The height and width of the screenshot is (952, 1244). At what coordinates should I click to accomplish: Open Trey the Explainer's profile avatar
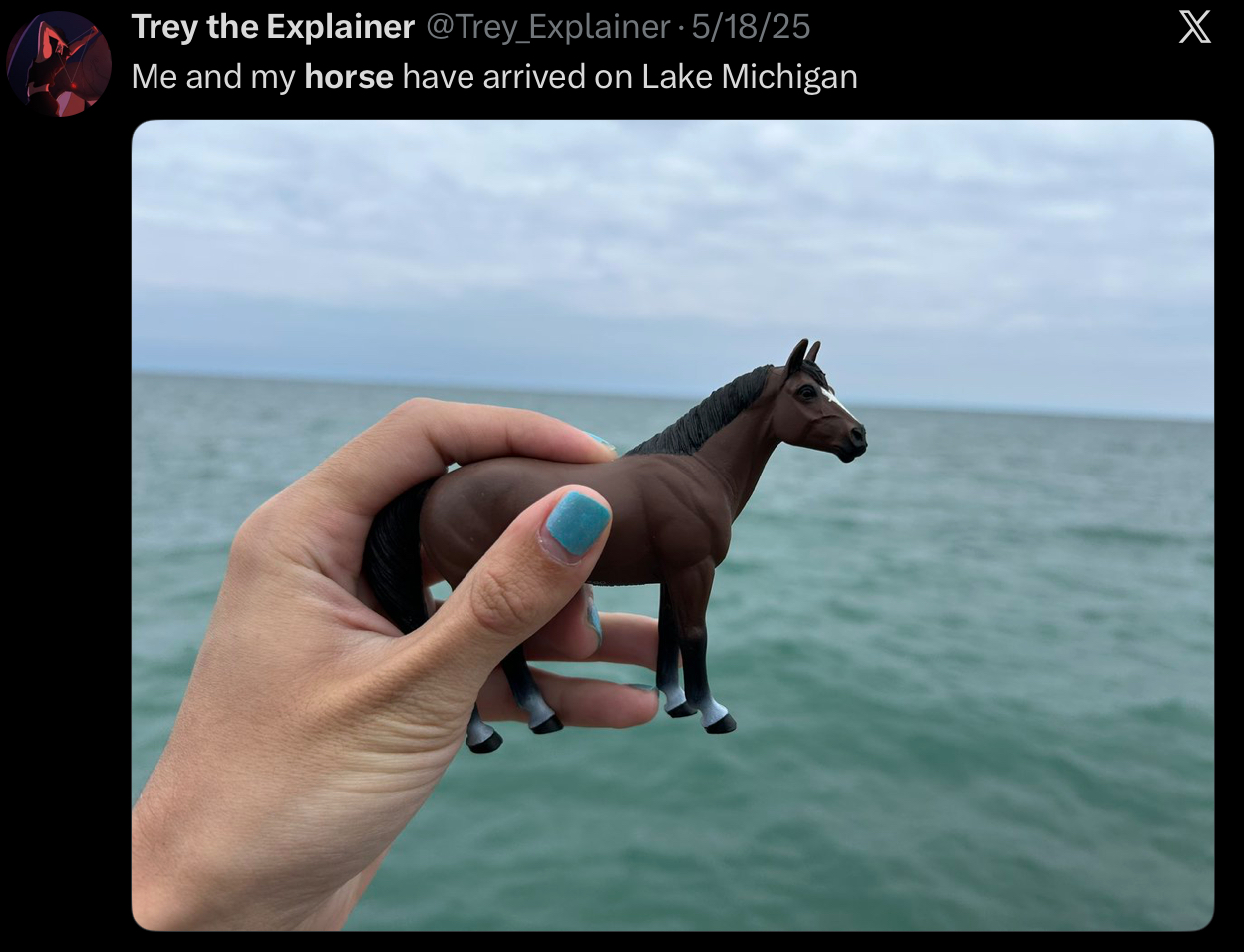point(58,64)
